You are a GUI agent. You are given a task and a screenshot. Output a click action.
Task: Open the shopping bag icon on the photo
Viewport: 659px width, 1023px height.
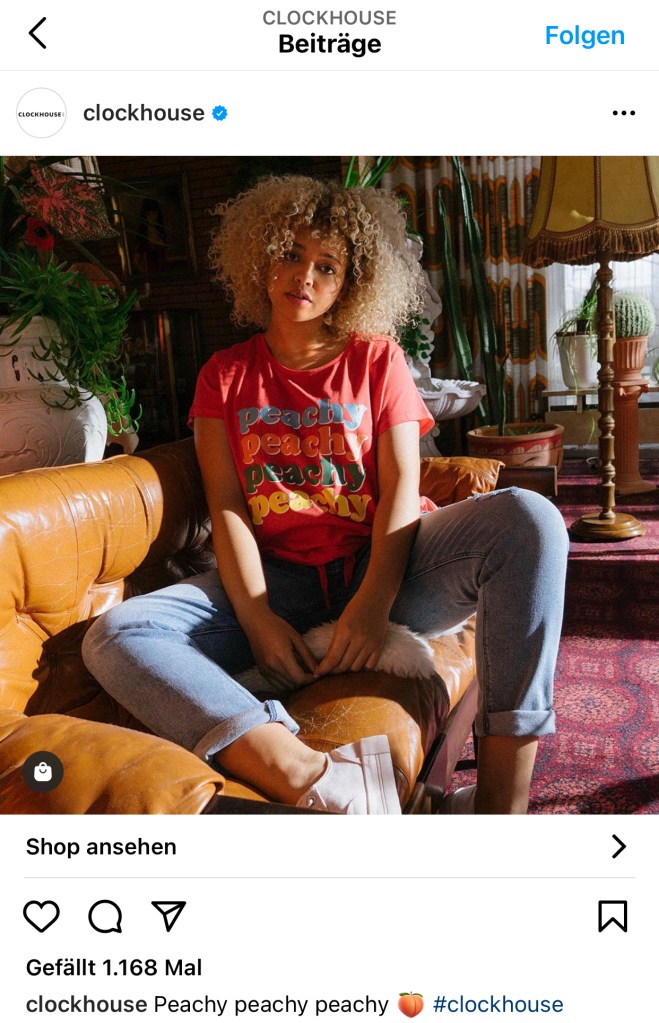click(x=43, y=771)
